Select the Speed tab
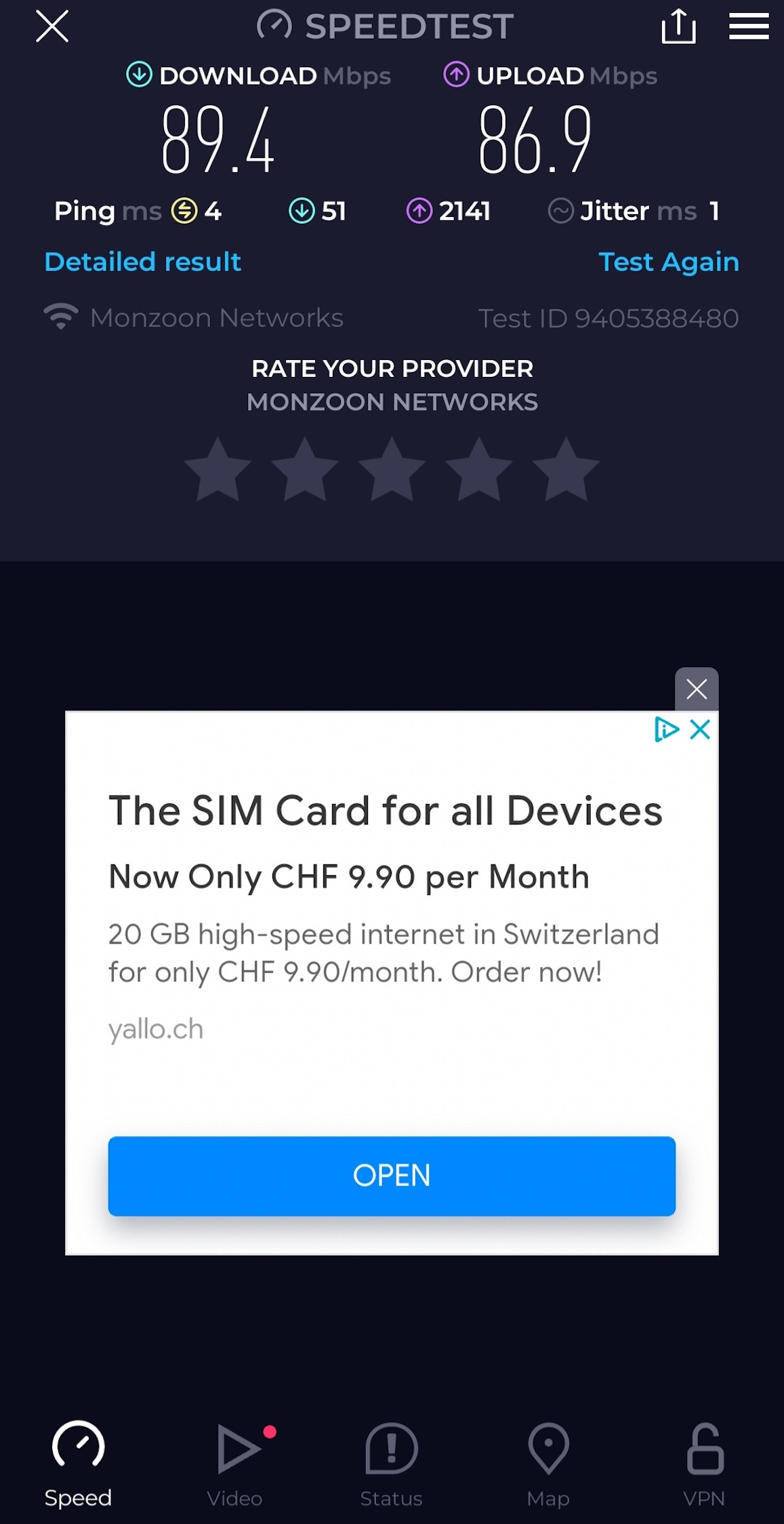 coord(78,1464)
